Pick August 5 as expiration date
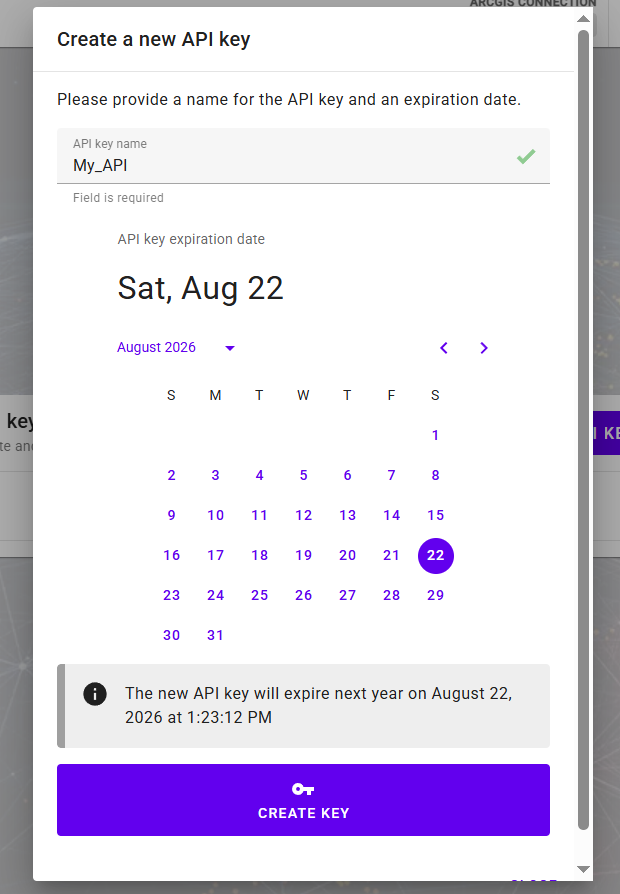 (303, 475)
